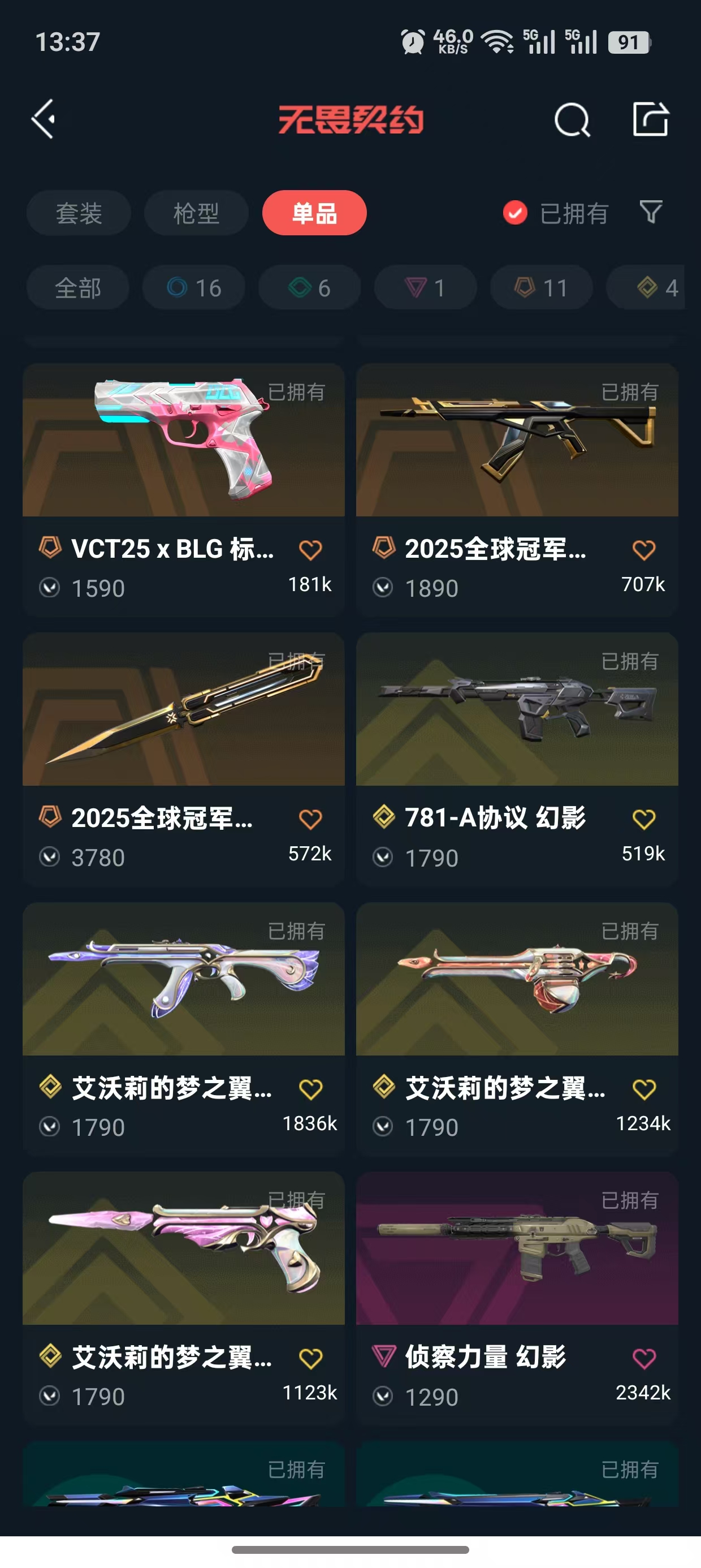The image size is (701, 1568).
Task: Filter by the green rarity chip 6
Action: coord(310,287)
